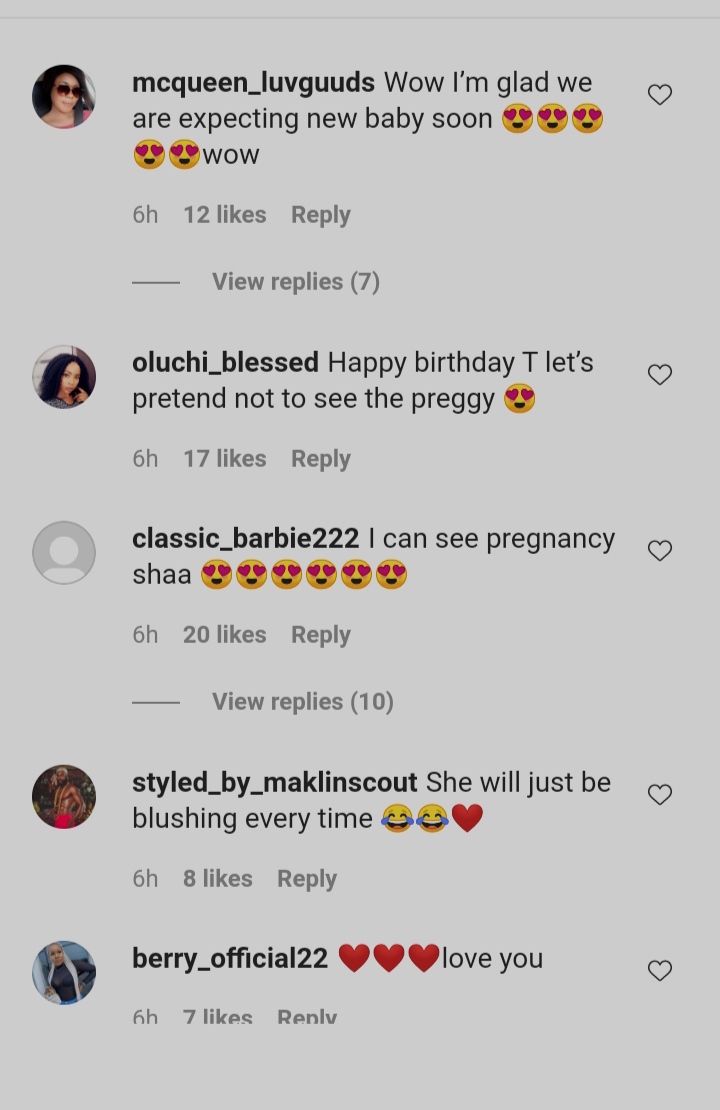View the 12 likes on mcqueen_luvguuds' comment
Screen dimensions: 720x1110
click(x=224, y=215)
